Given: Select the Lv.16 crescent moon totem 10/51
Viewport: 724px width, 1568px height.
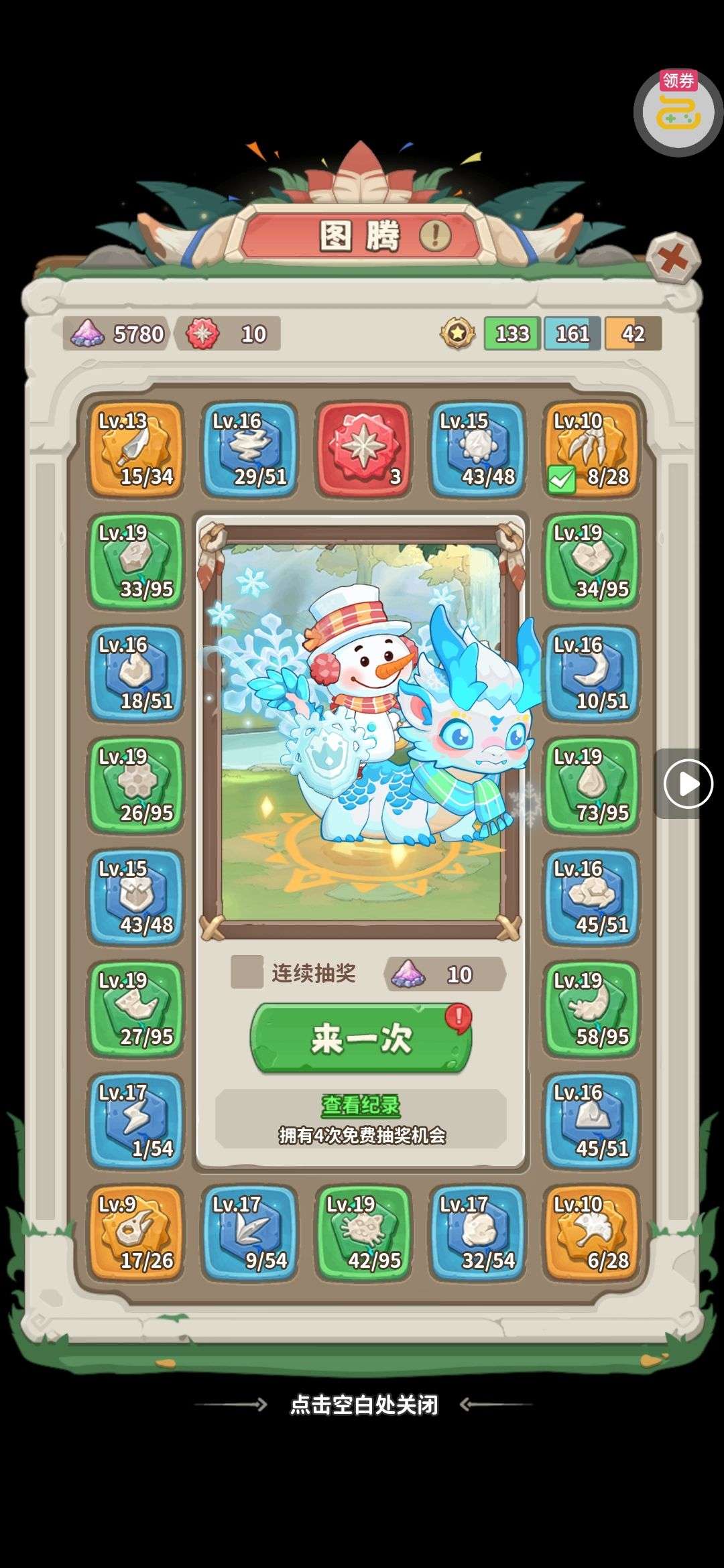Looking at the screenshot, I should click(591, 673).
